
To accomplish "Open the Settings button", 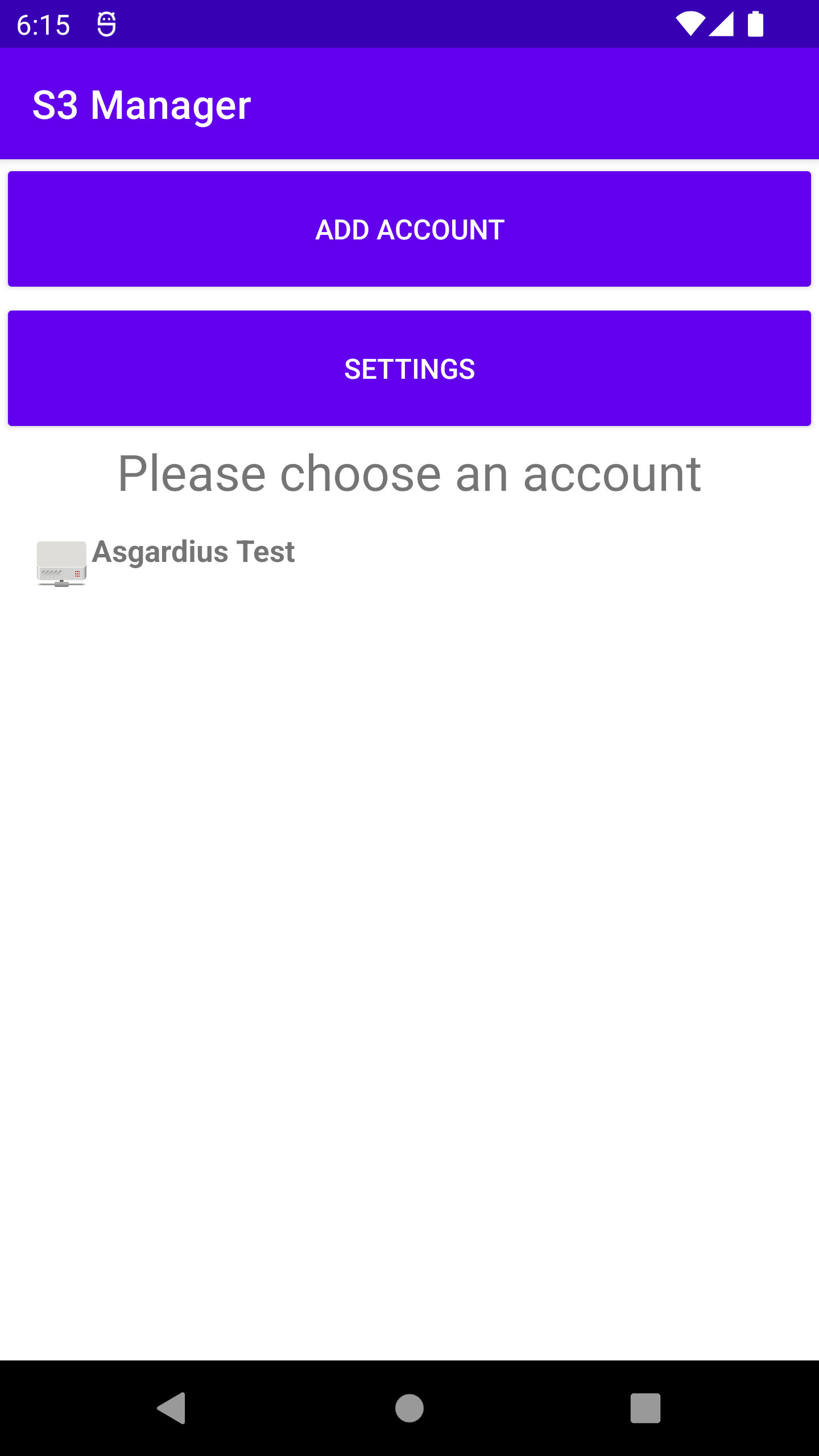I will point(409,369).
